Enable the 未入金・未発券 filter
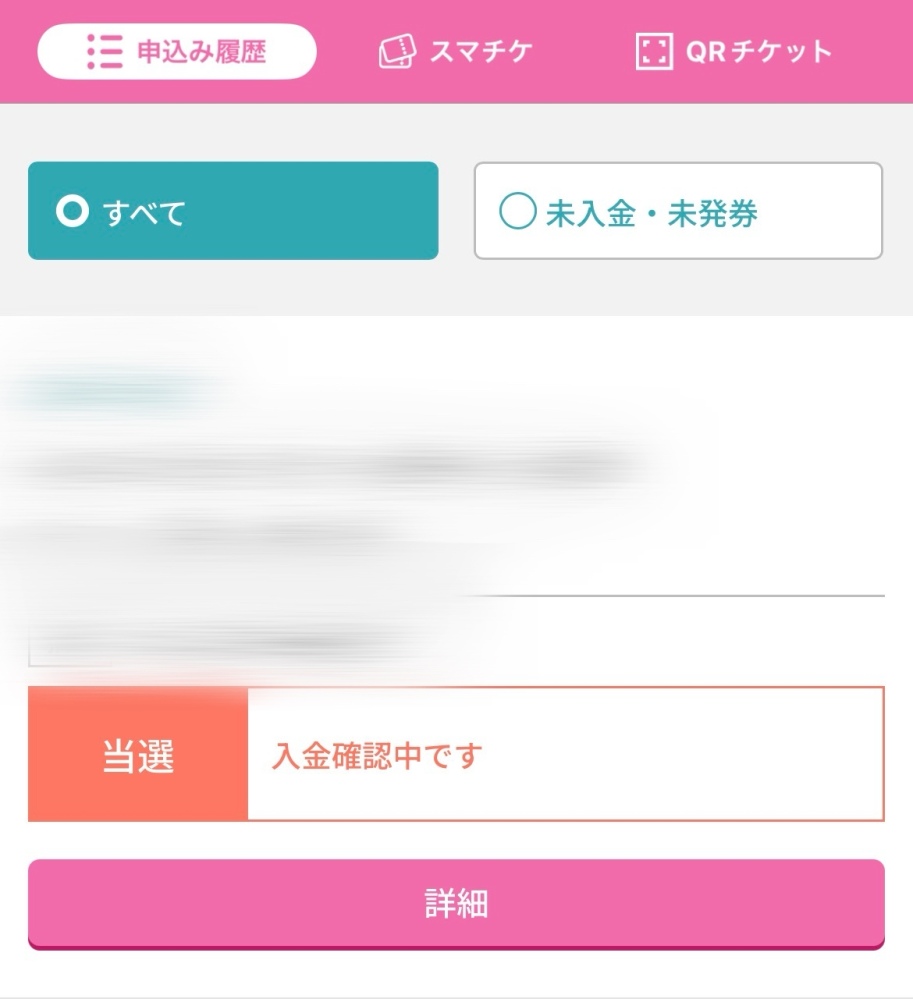The width and height of the screenshot is (913, 999). (x=676, y=208)
